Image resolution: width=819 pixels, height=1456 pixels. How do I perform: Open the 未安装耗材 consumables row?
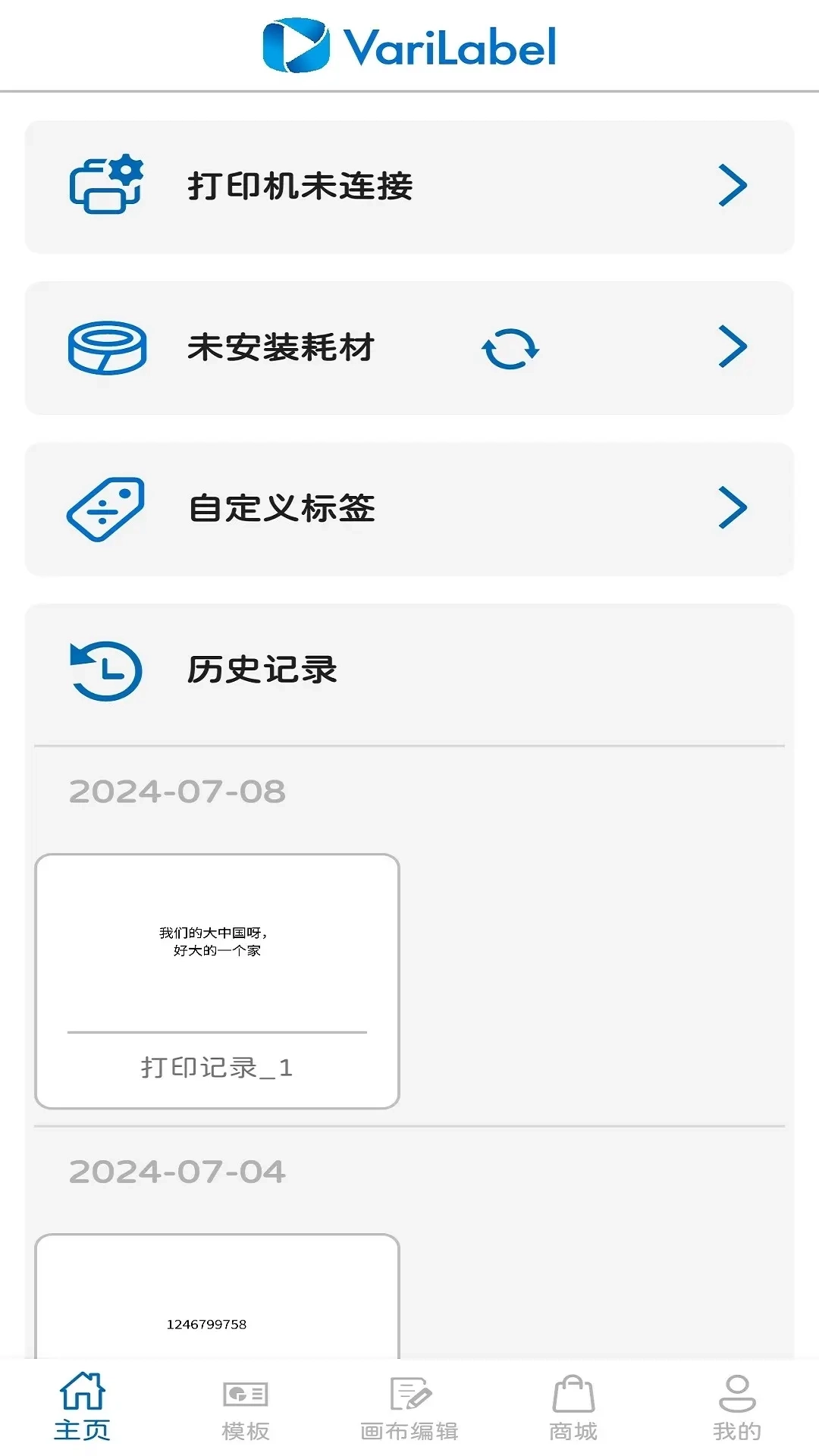(303, 348)
